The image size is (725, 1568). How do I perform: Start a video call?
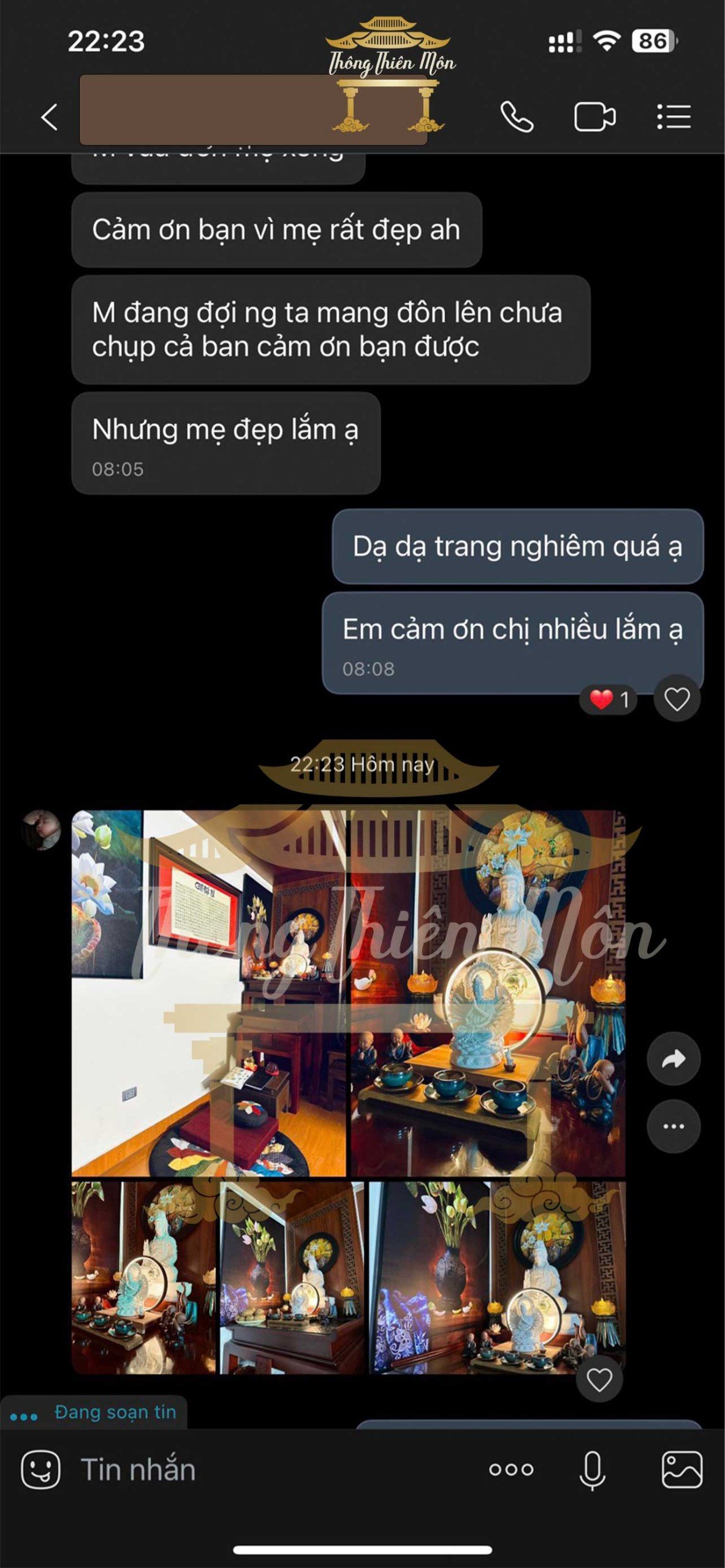point(594,116)
